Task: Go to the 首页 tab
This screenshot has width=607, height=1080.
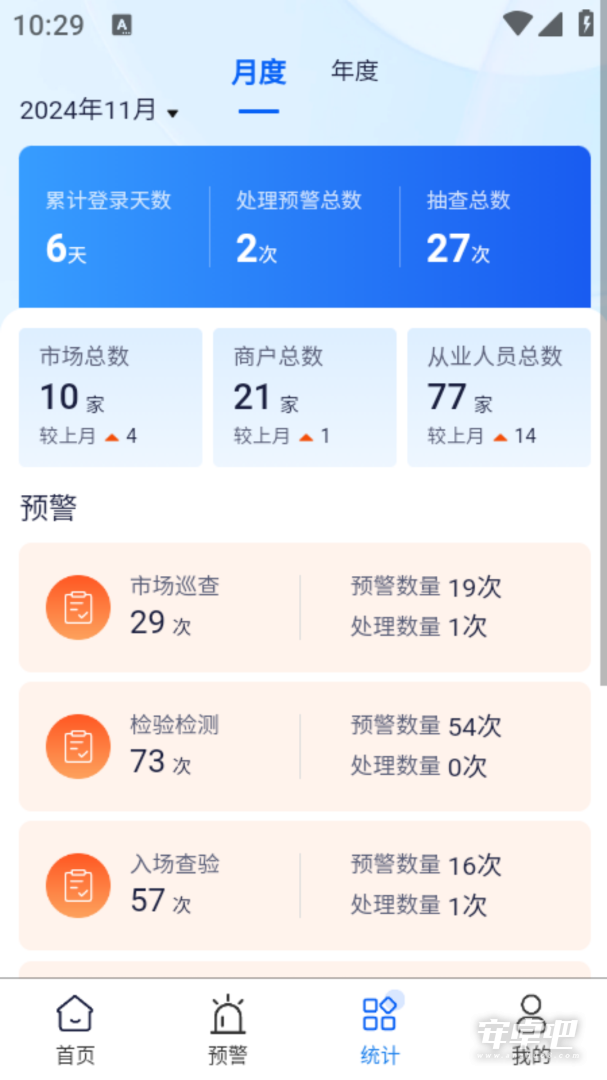Action: point(75,1030)
